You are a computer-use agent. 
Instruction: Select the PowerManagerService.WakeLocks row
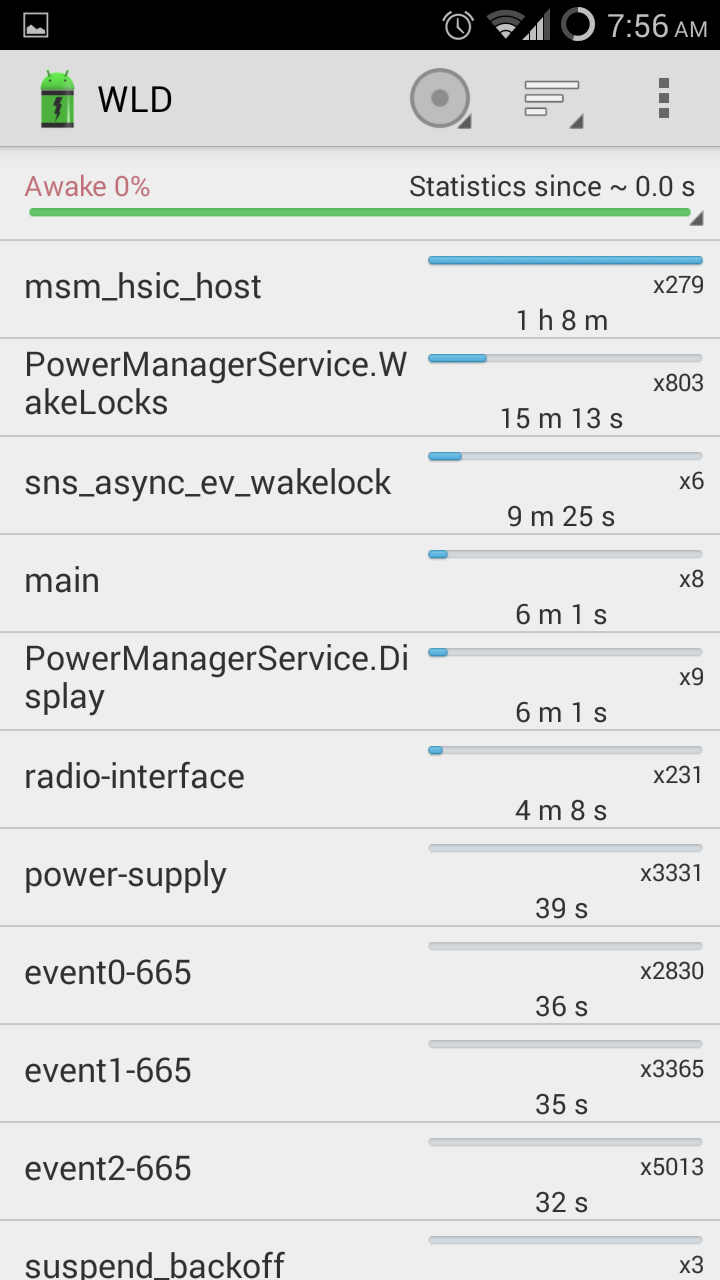pyautogui.click(x=360, y=388)
